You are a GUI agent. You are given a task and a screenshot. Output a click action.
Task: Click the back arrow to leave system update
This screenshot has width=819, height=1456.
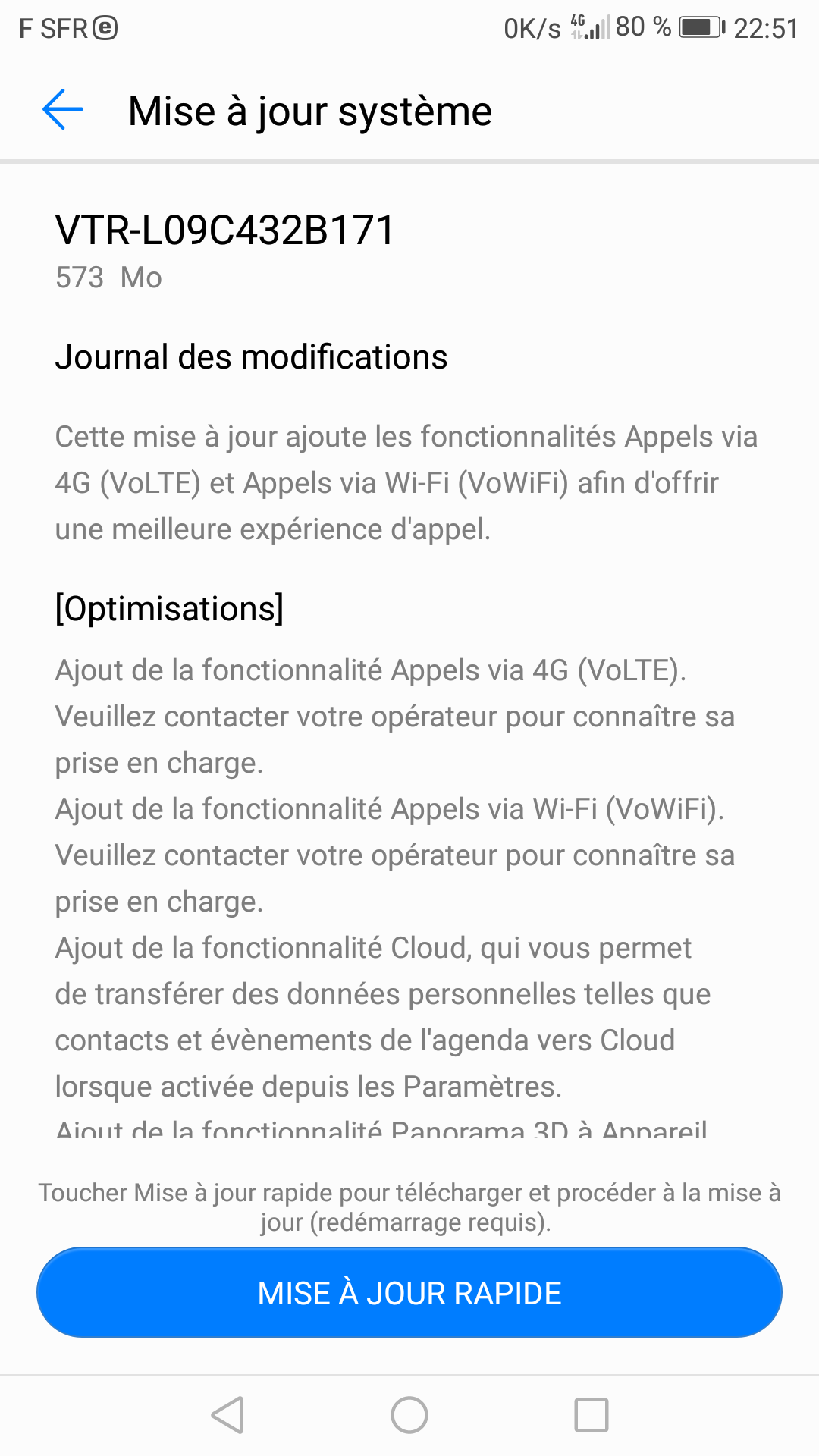(x=62, y=111)
